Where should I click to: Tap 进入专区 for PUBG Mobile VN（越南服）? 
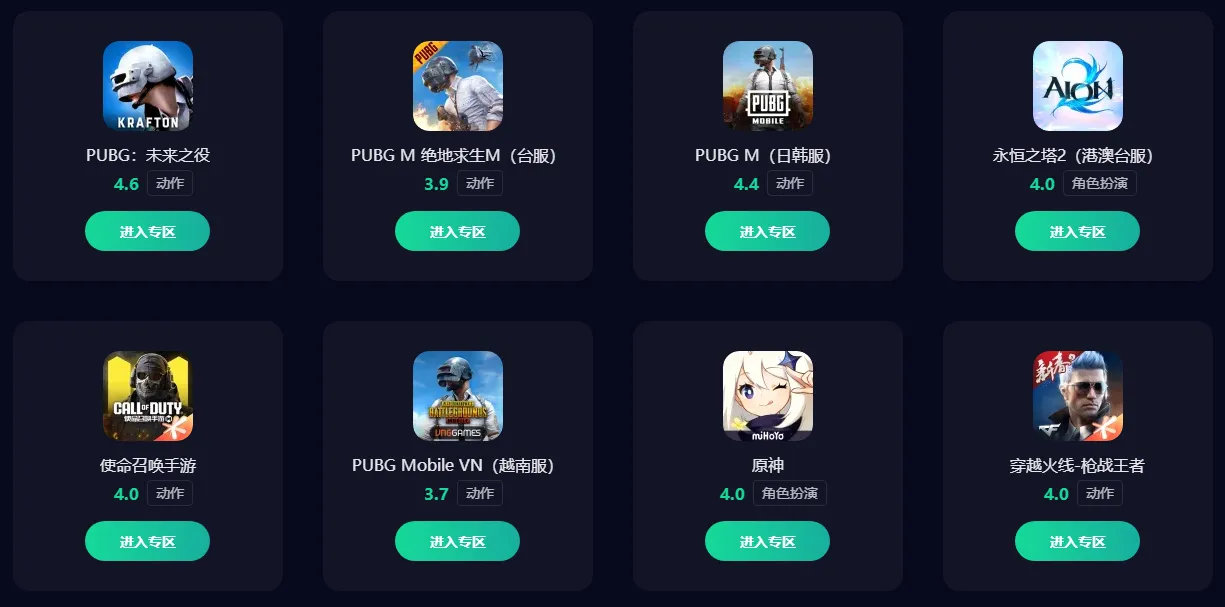coord(457,541)
